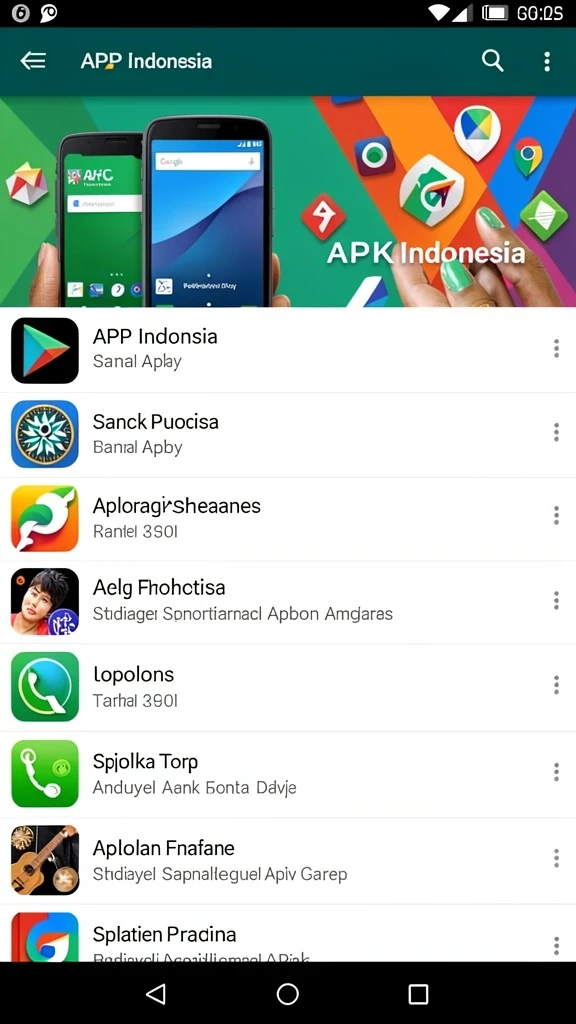The image size is (576, 1024).
Task: Show more options for APP Indonsia
Action: (x=556, y=348)
